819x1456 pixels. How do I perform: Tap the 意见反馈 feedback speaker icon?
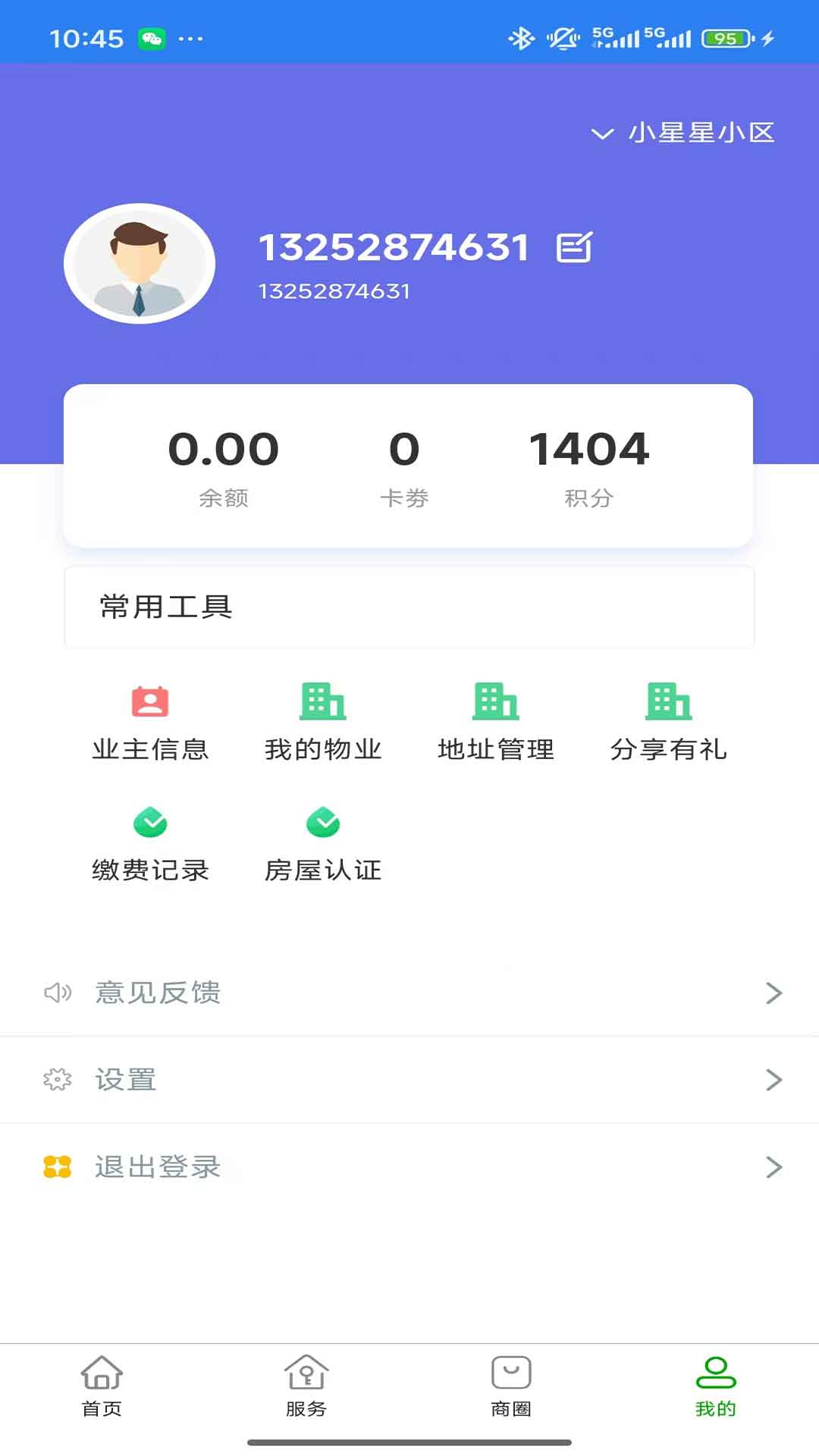click(58, 993)
